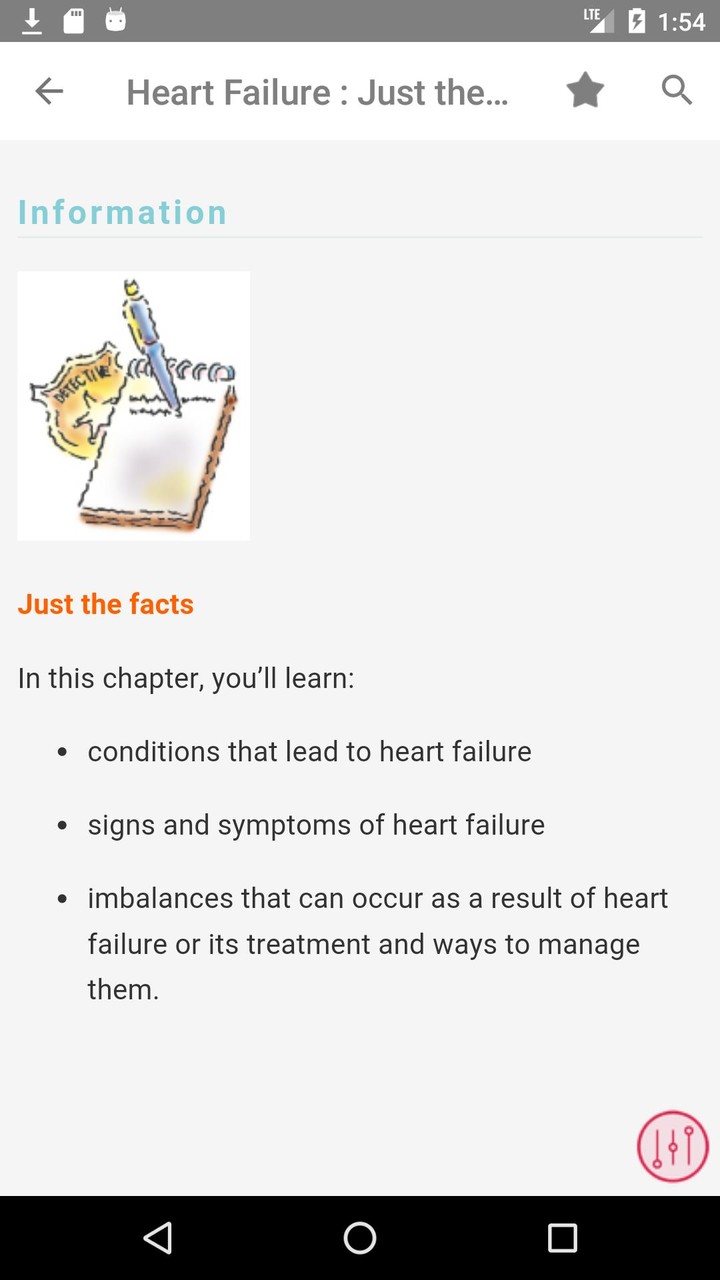The image size is (720, 1280).
Task: Go back using the top arrow
Action: pyautogui.click(x=49, y=91)
